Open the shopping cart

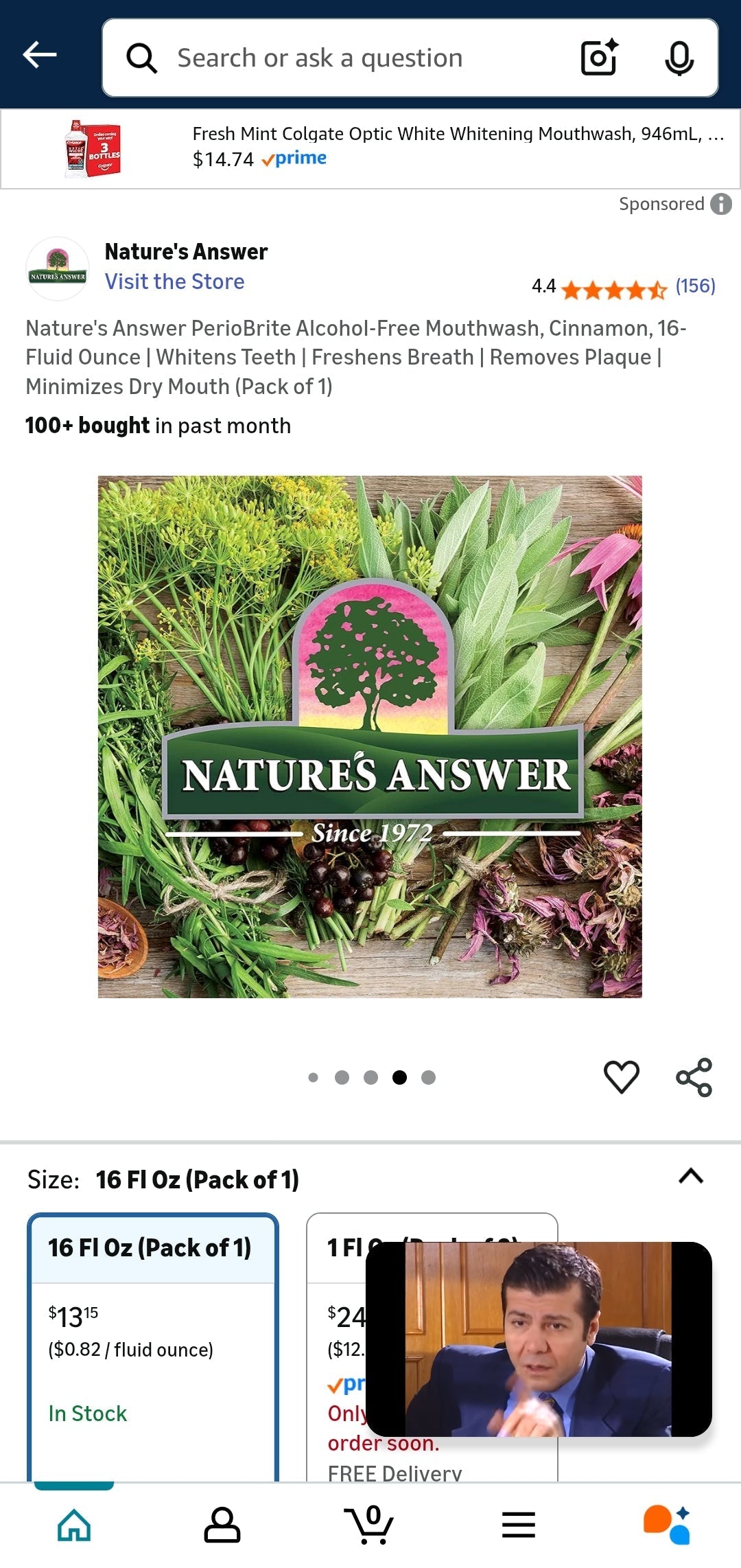click(369, 1525)
